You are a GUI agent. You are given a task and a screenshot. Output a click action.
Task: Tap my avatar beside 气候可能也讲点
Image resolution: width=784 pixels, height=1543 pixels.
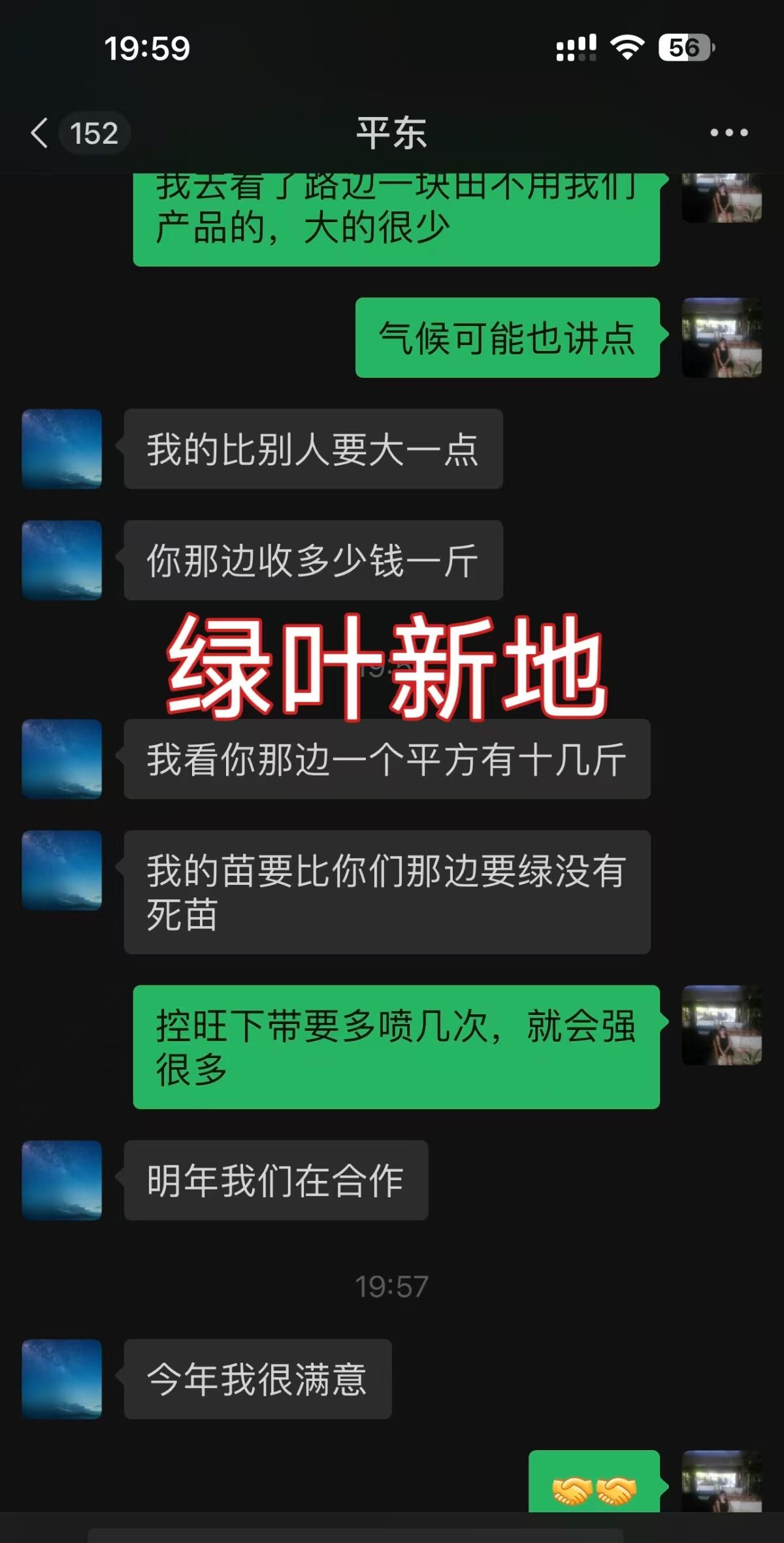(721, 338)
